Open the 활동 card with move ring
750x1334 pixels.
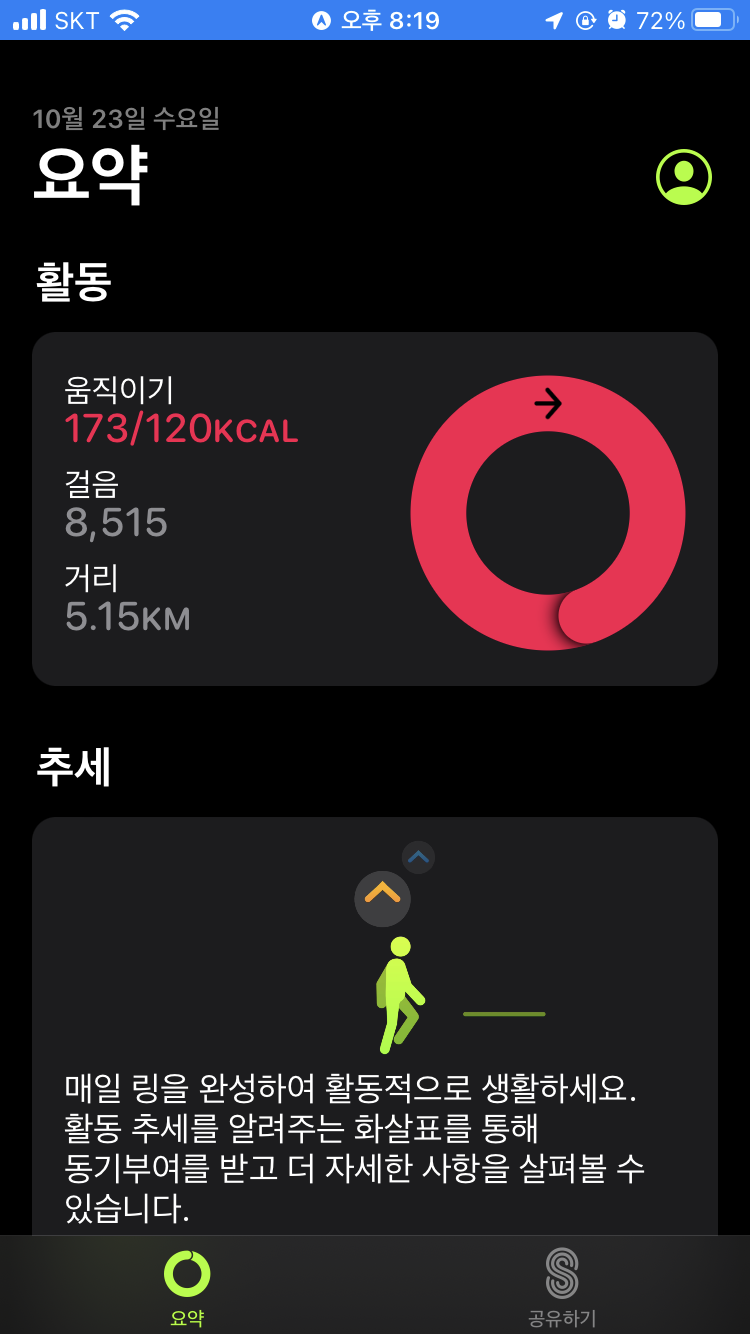[x=374, y=508]
